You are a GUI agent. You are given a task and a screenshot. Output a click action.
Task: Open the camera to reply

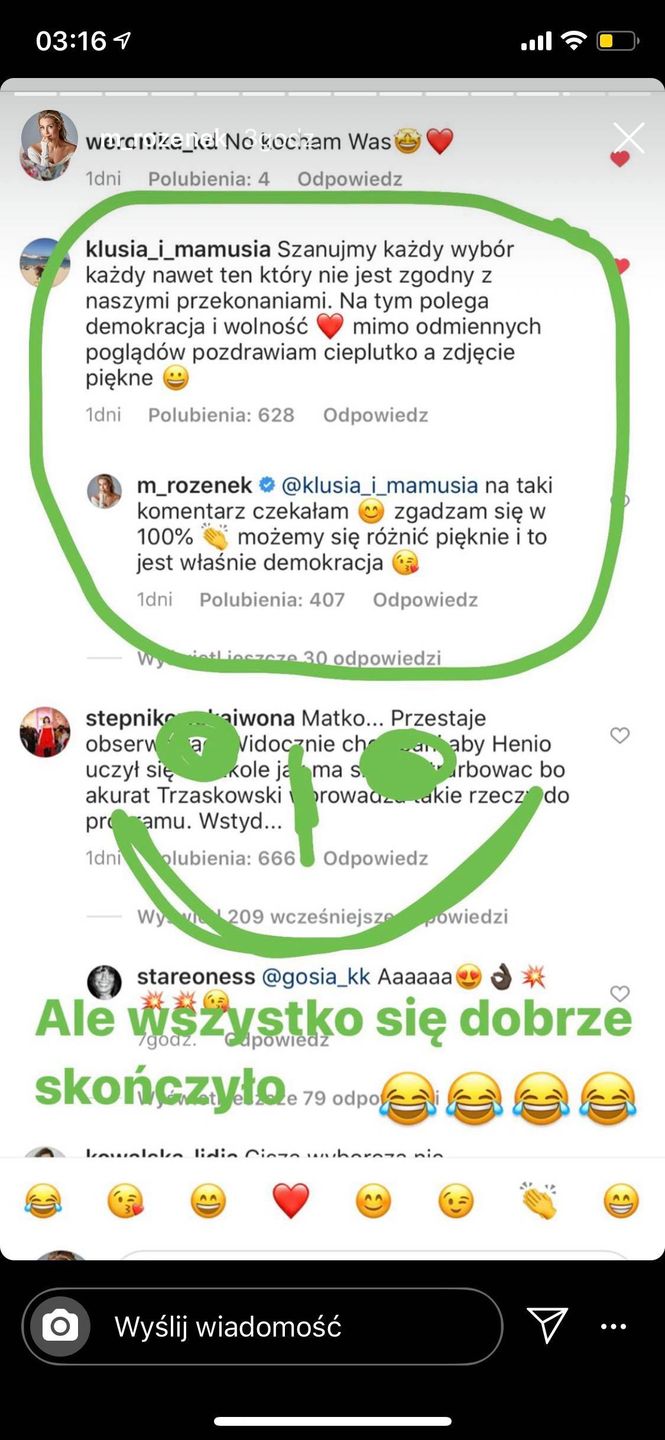tap(60, 1326)
